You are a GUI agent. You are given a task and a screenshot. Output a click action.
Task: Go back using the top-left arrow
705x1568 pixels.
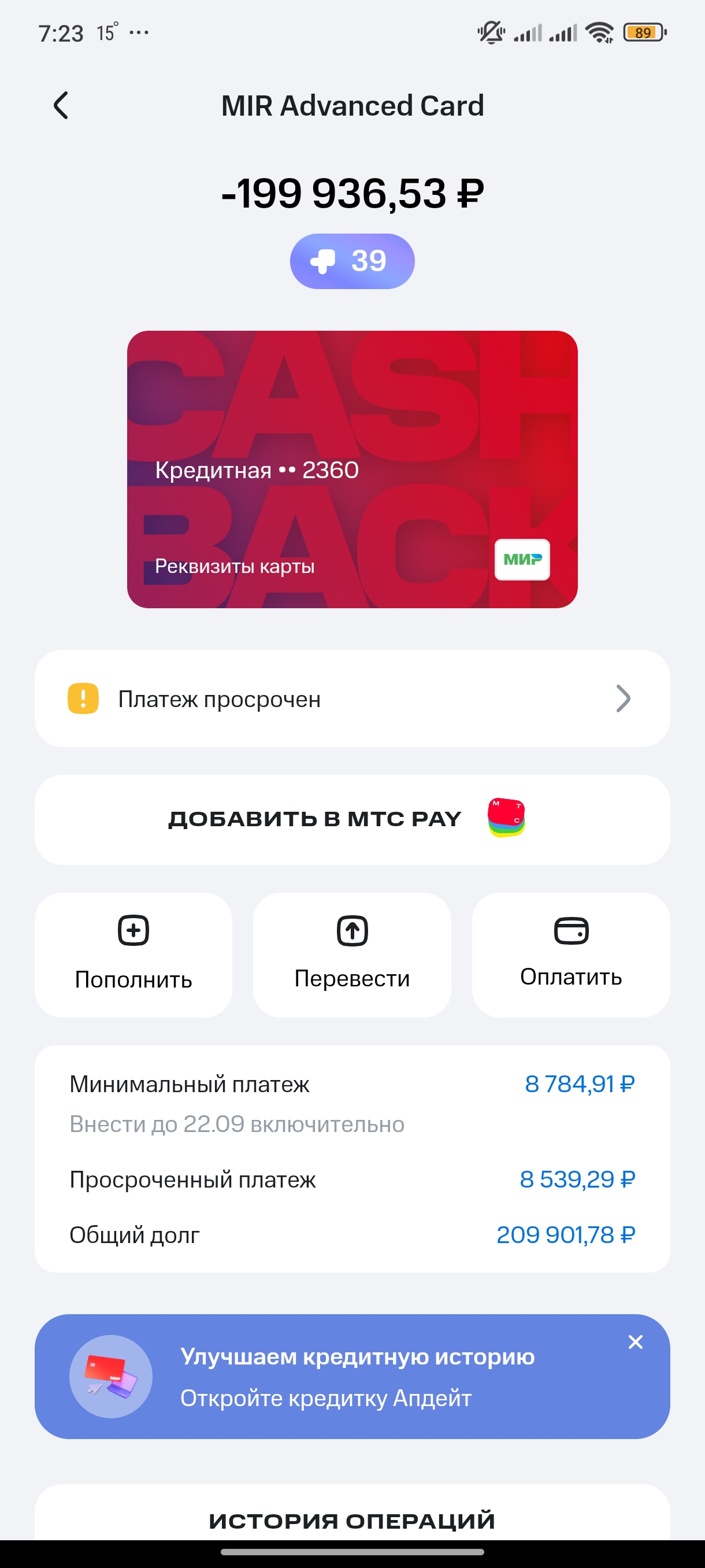(61, 106)
